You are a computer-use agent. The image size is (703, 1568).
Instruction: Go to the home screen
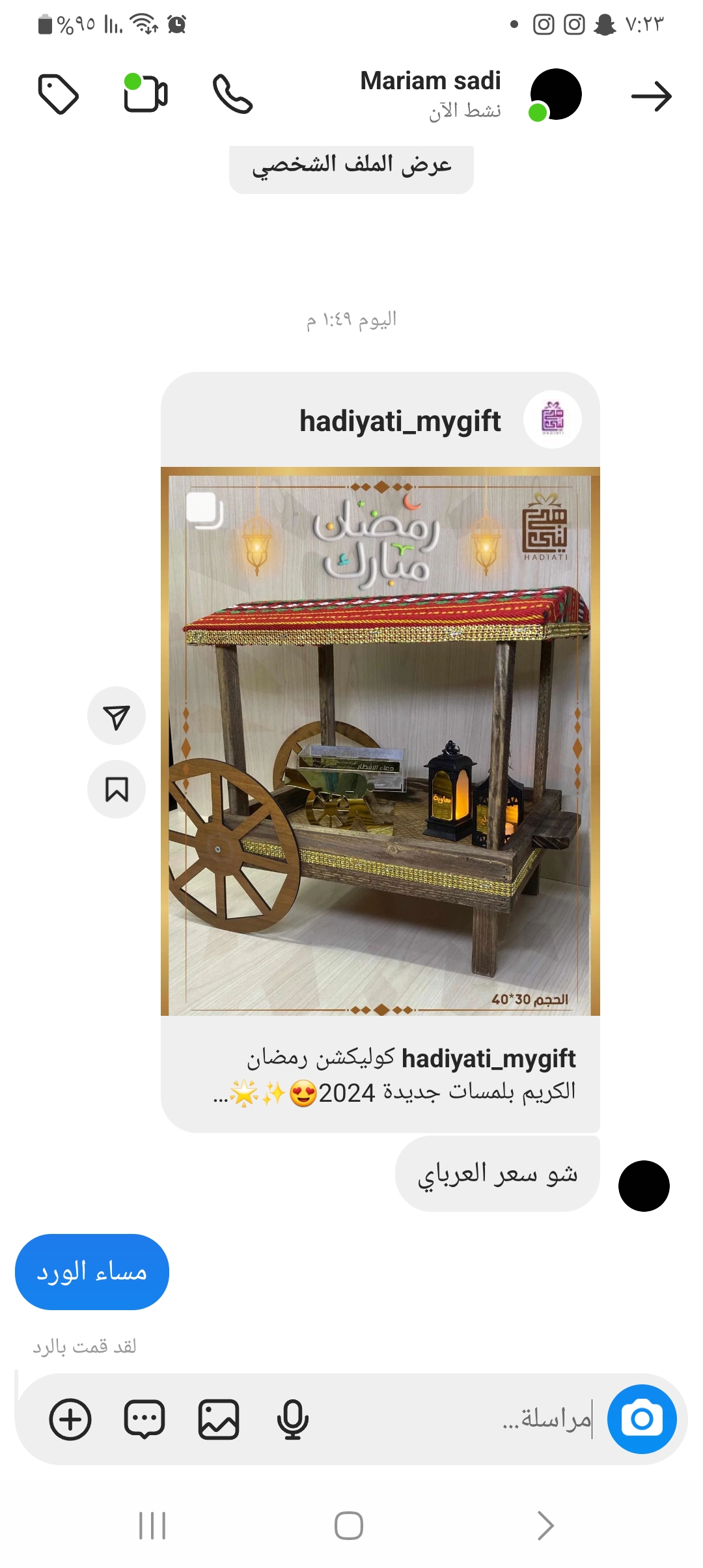(x=349, y=1525)
